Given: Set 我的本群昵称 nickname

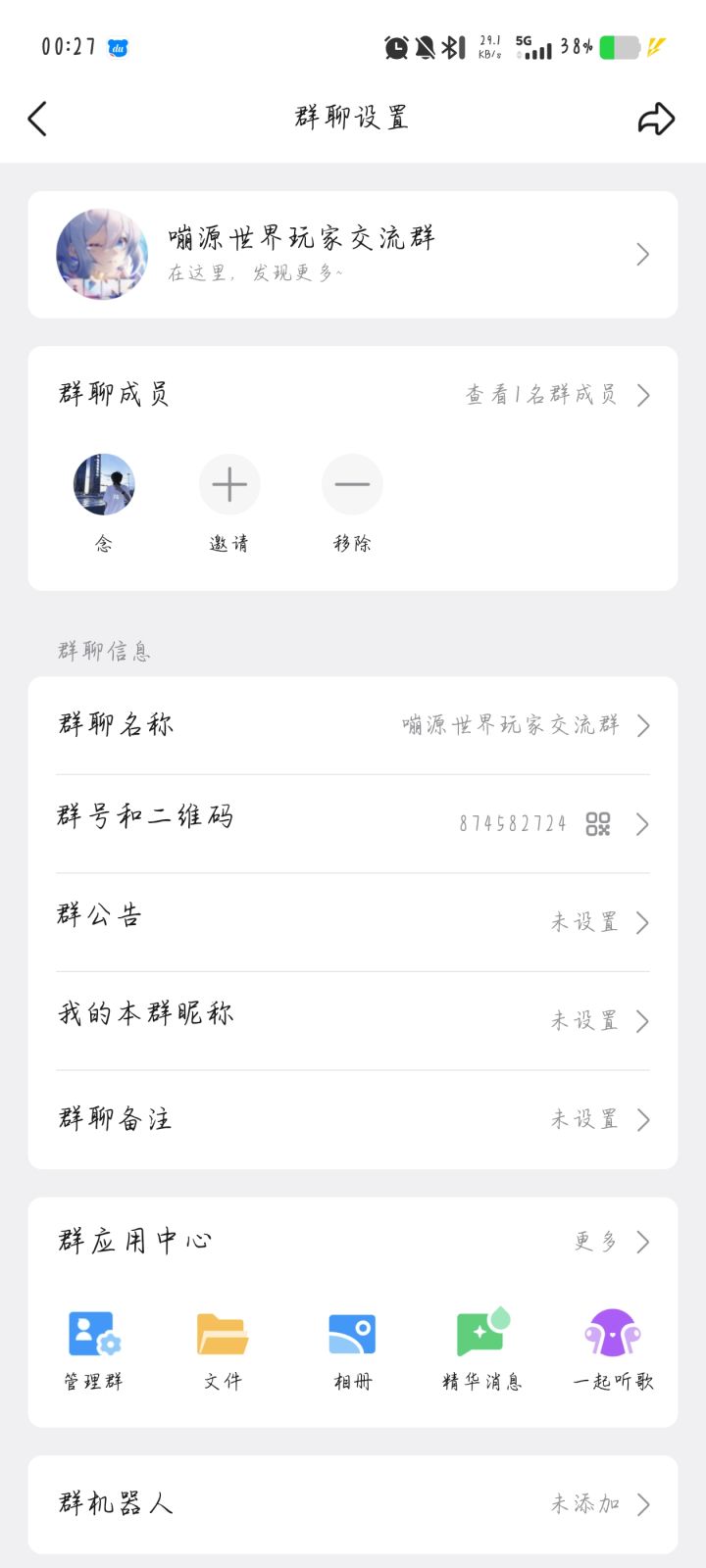Looking at the screenshot, I should (353, 1019).
